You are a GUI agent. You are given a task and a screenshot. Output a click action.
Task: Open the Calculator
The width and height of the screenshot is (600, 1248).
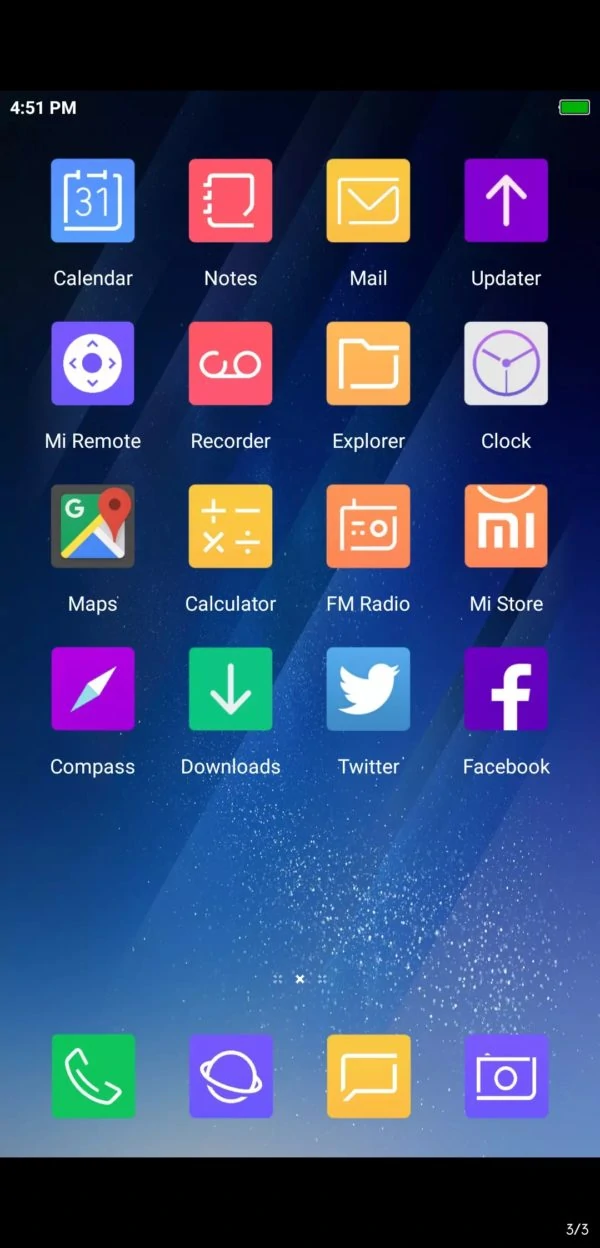(231, 526)
